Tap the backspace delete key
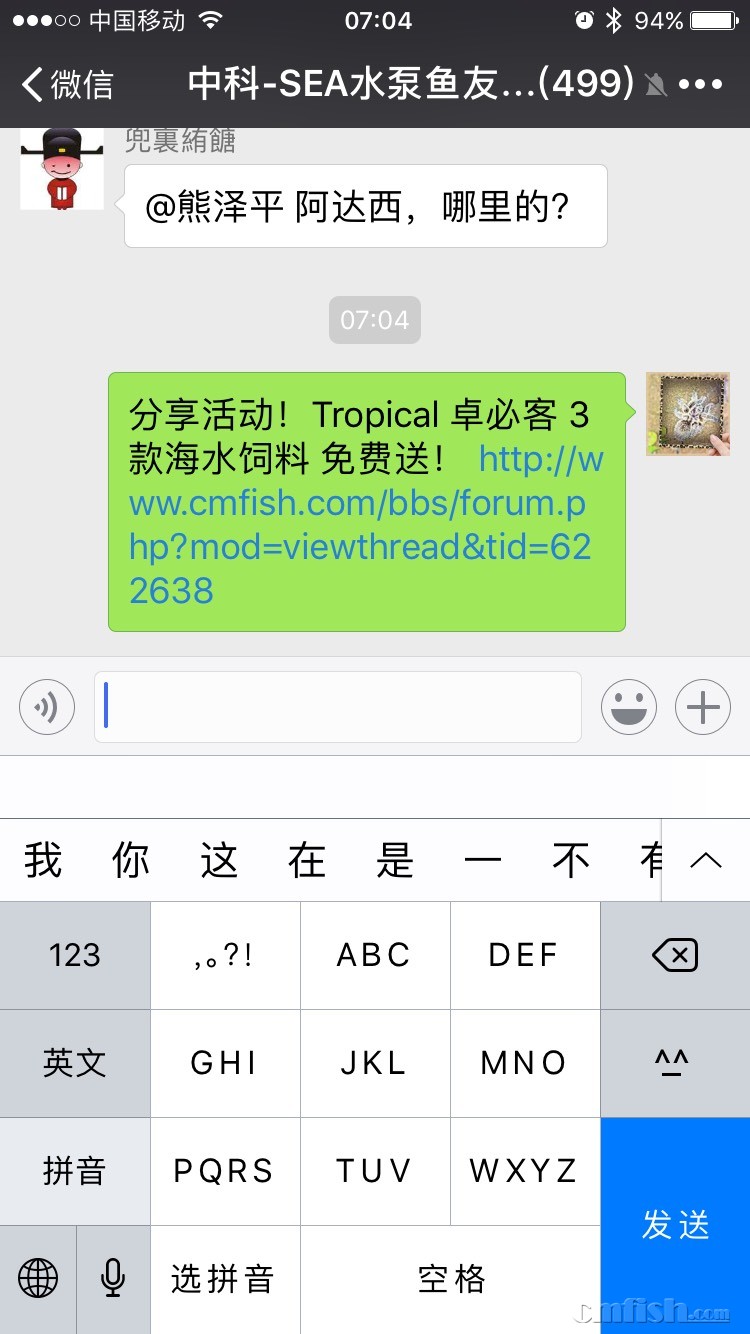 click(x=674, y=954)
